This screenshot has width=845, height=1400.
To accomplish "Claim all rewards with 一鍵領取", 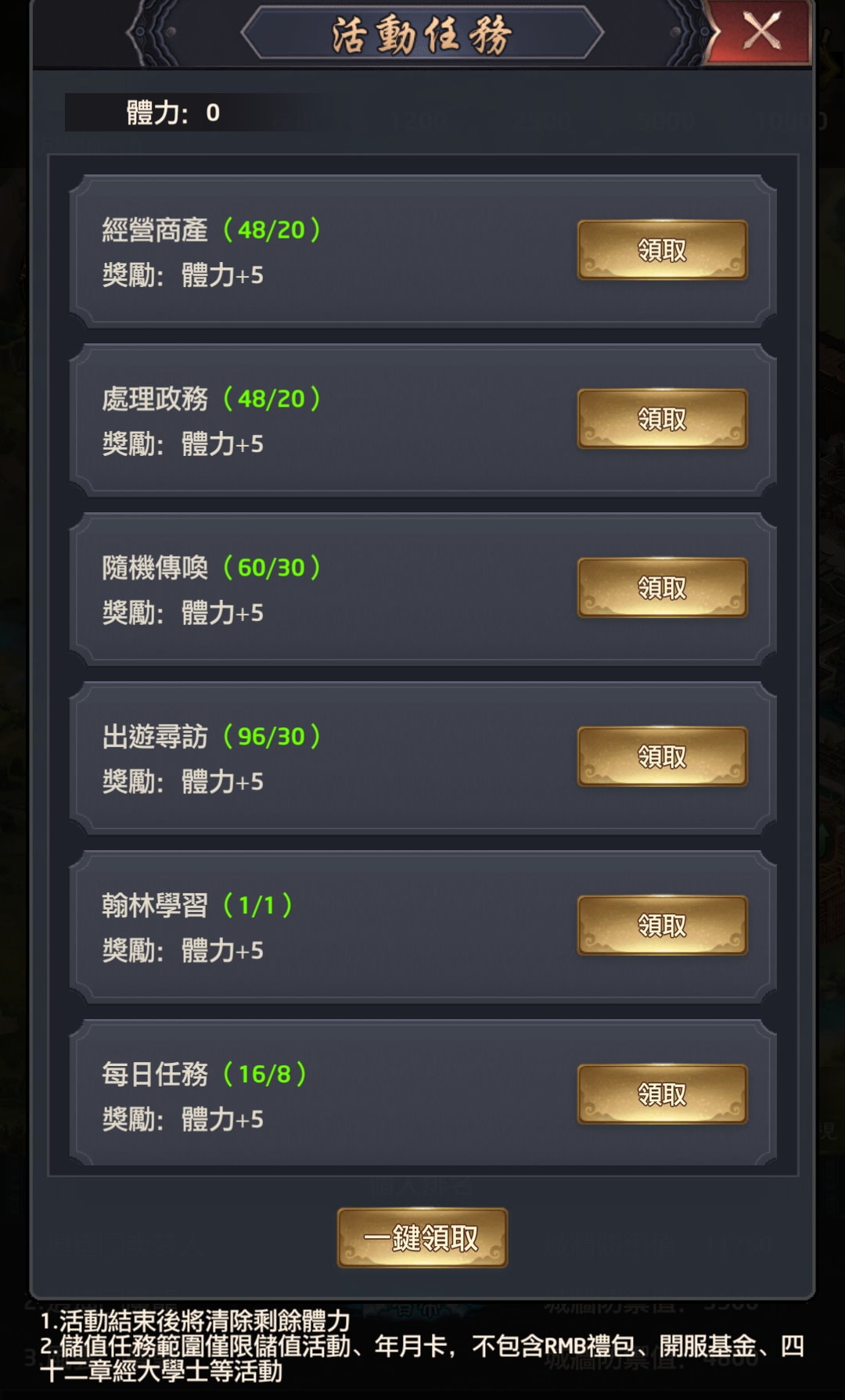I will 422,1238.
